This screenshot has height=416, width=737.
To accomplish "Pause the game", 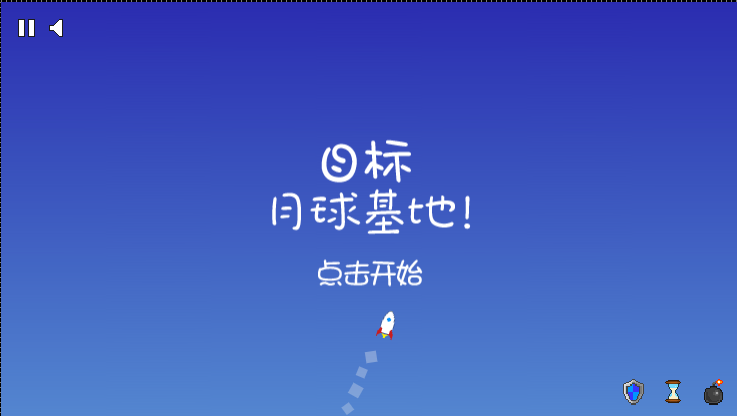I will 26,28.
